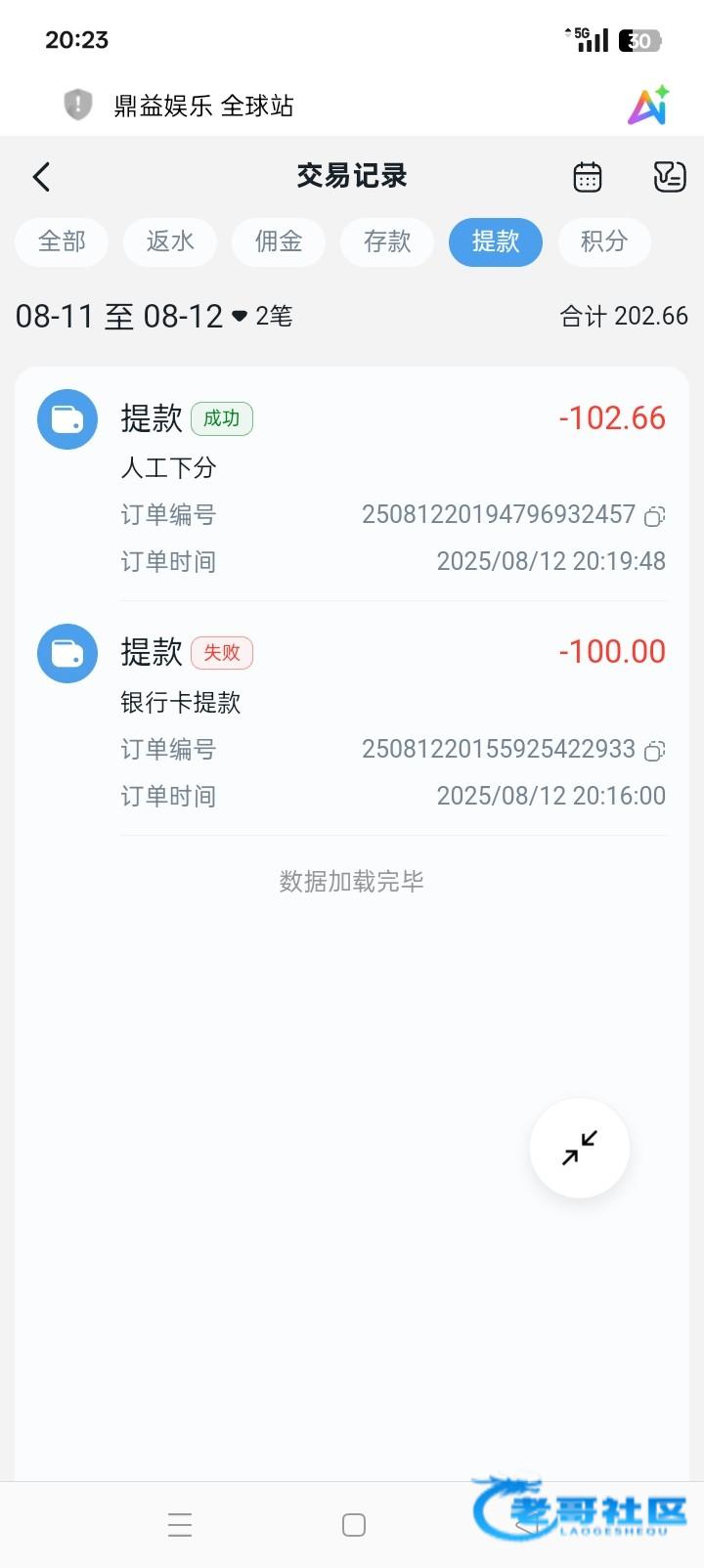
Task: Go back from transaction records
Action: (41, 177)
